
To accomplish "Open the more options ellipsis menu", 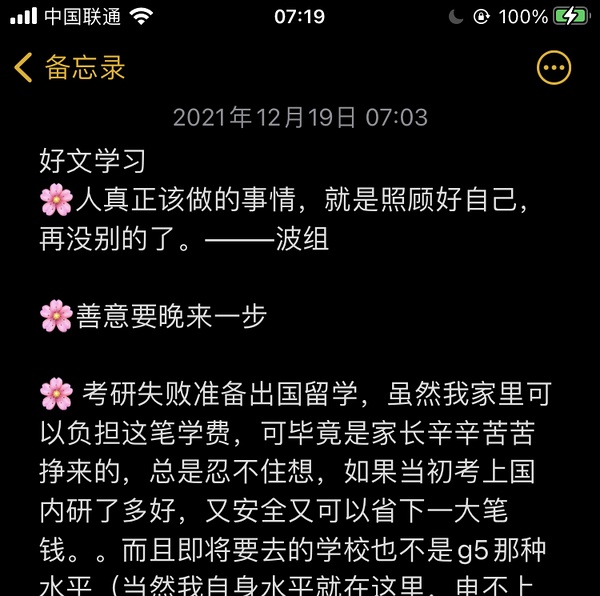I will pos(554,68).
